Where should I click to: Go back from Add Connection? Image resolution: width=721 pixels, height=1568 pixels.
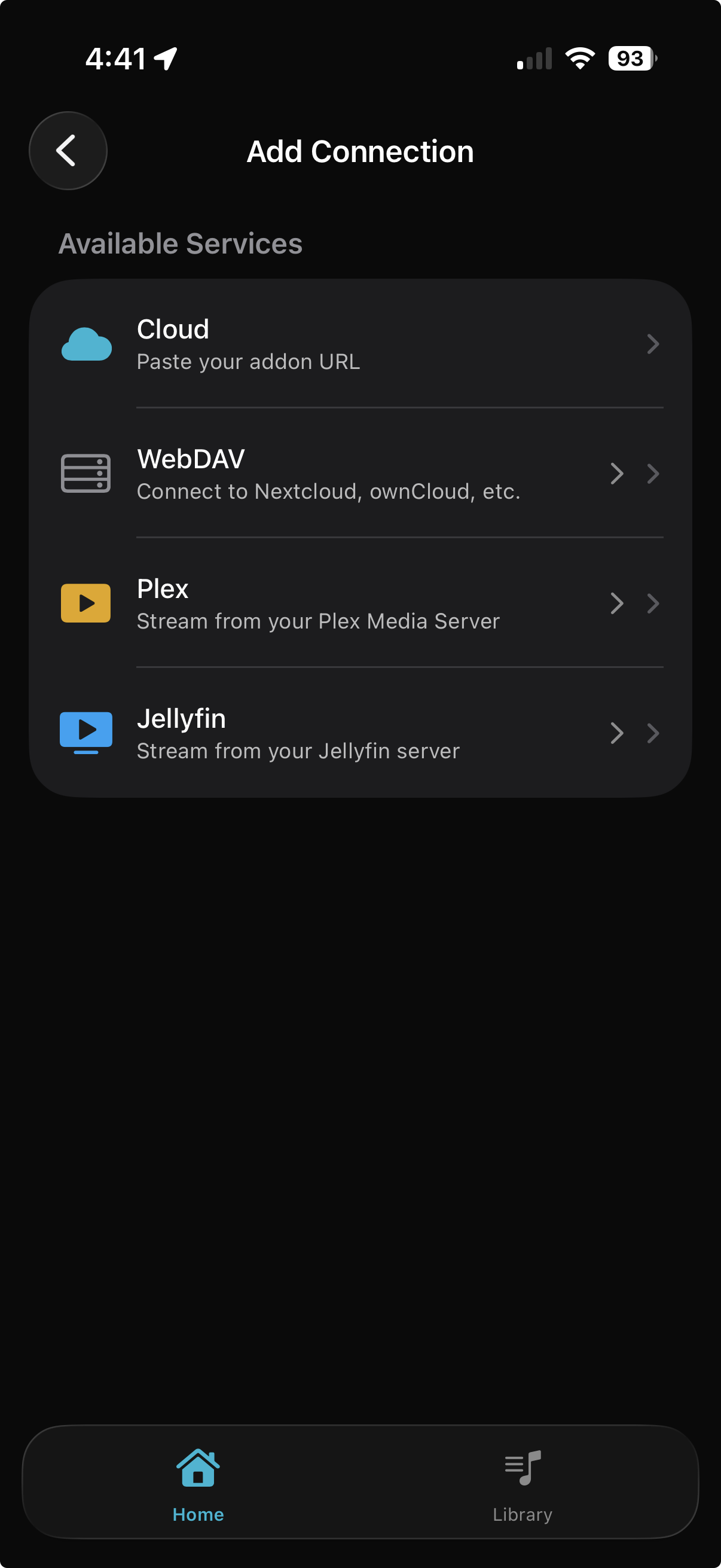tap(68, 150)
